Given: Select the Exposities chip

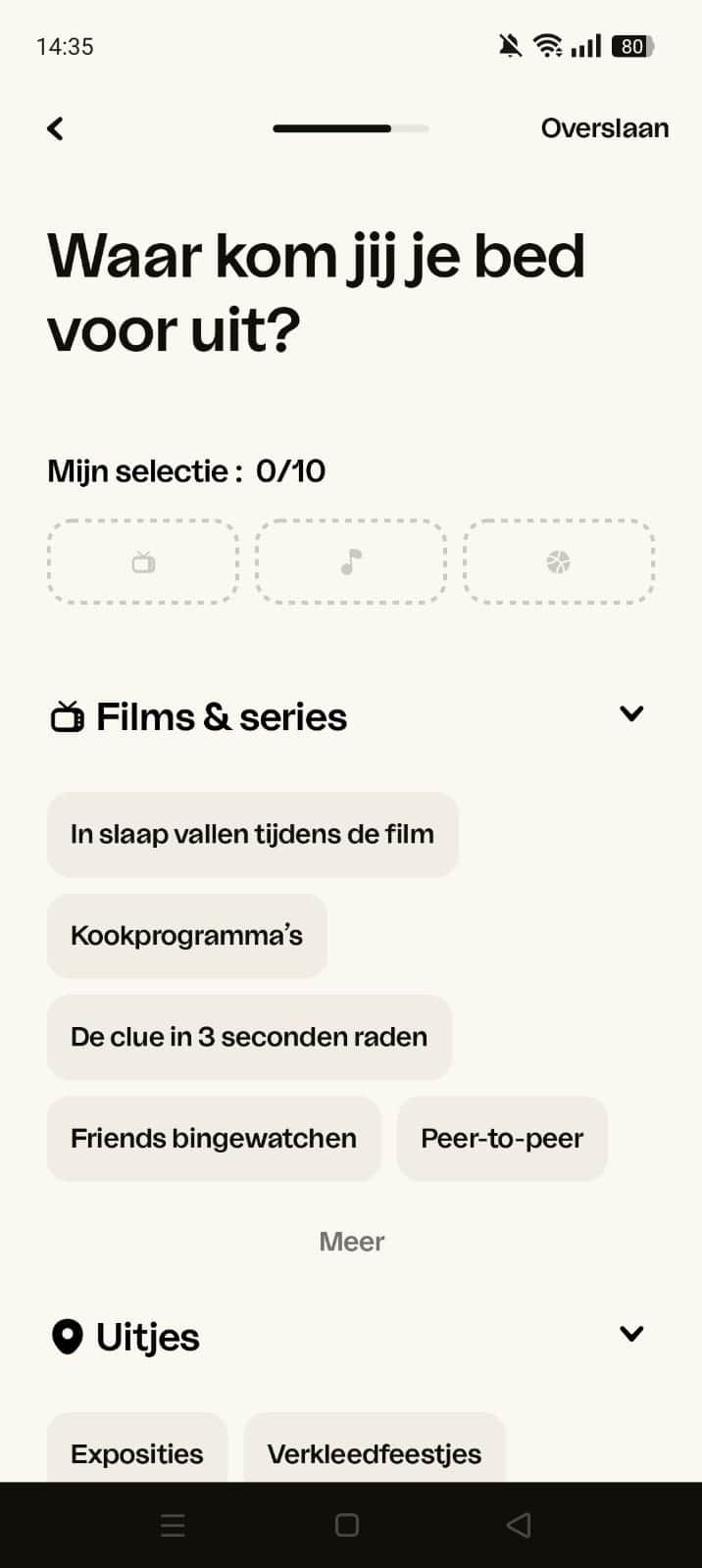Looking at the screenshot, I should point(137,1448).
